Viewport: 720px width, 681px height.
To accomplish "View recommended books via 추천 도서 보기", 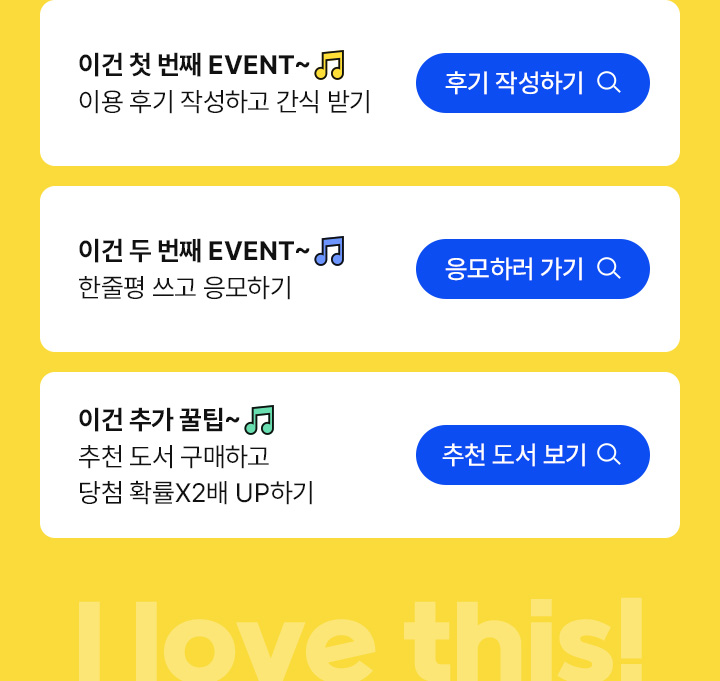I will (532, 455).
